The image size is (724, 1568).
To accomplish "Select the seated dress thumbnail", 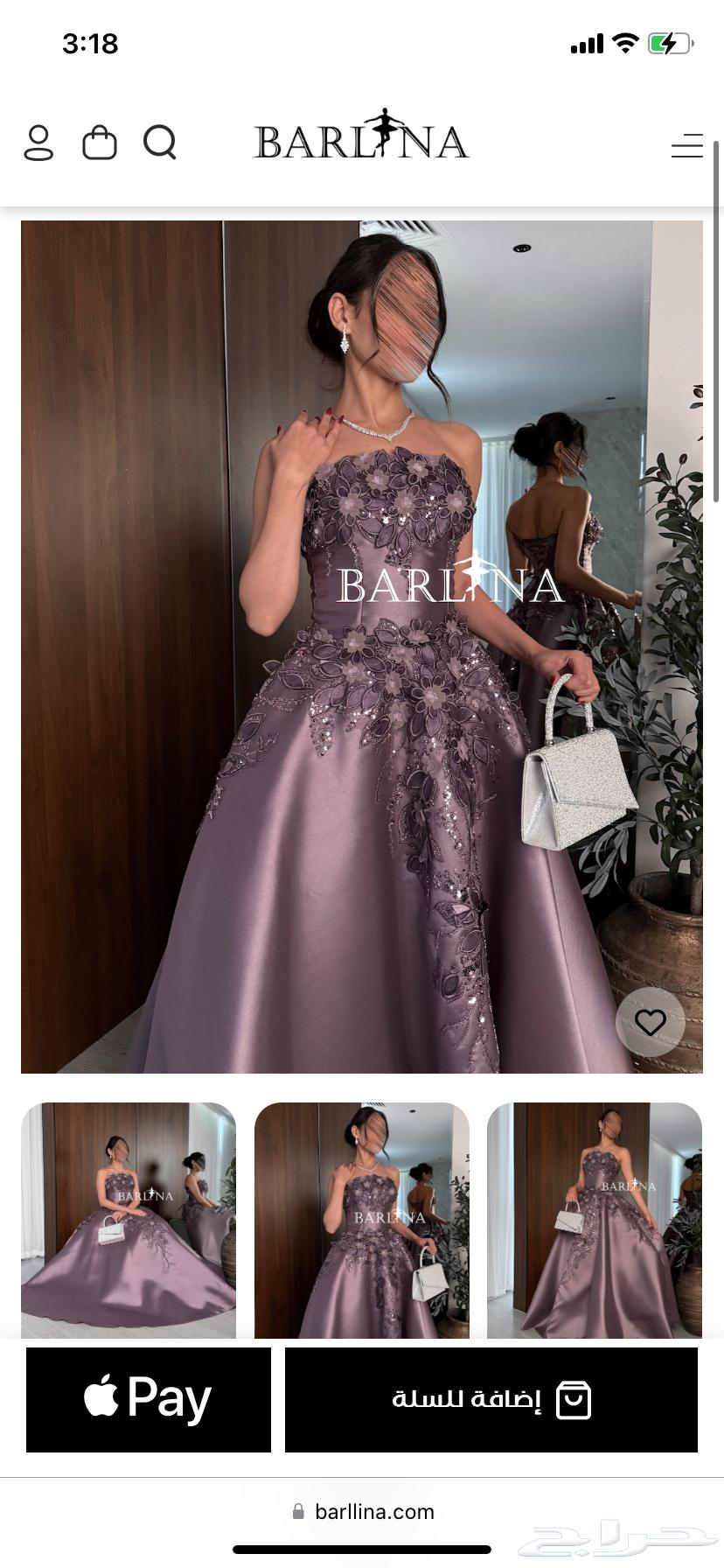I will coord(129,1220).
